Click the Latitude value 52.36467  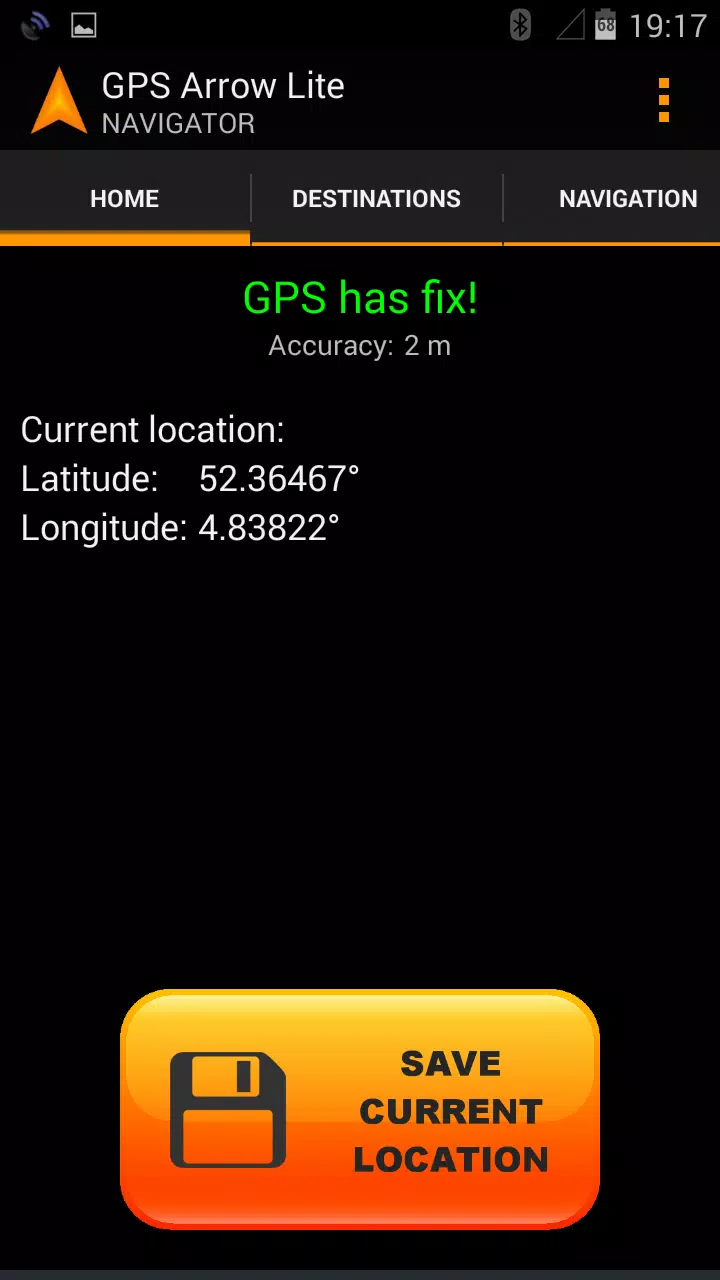278,478
